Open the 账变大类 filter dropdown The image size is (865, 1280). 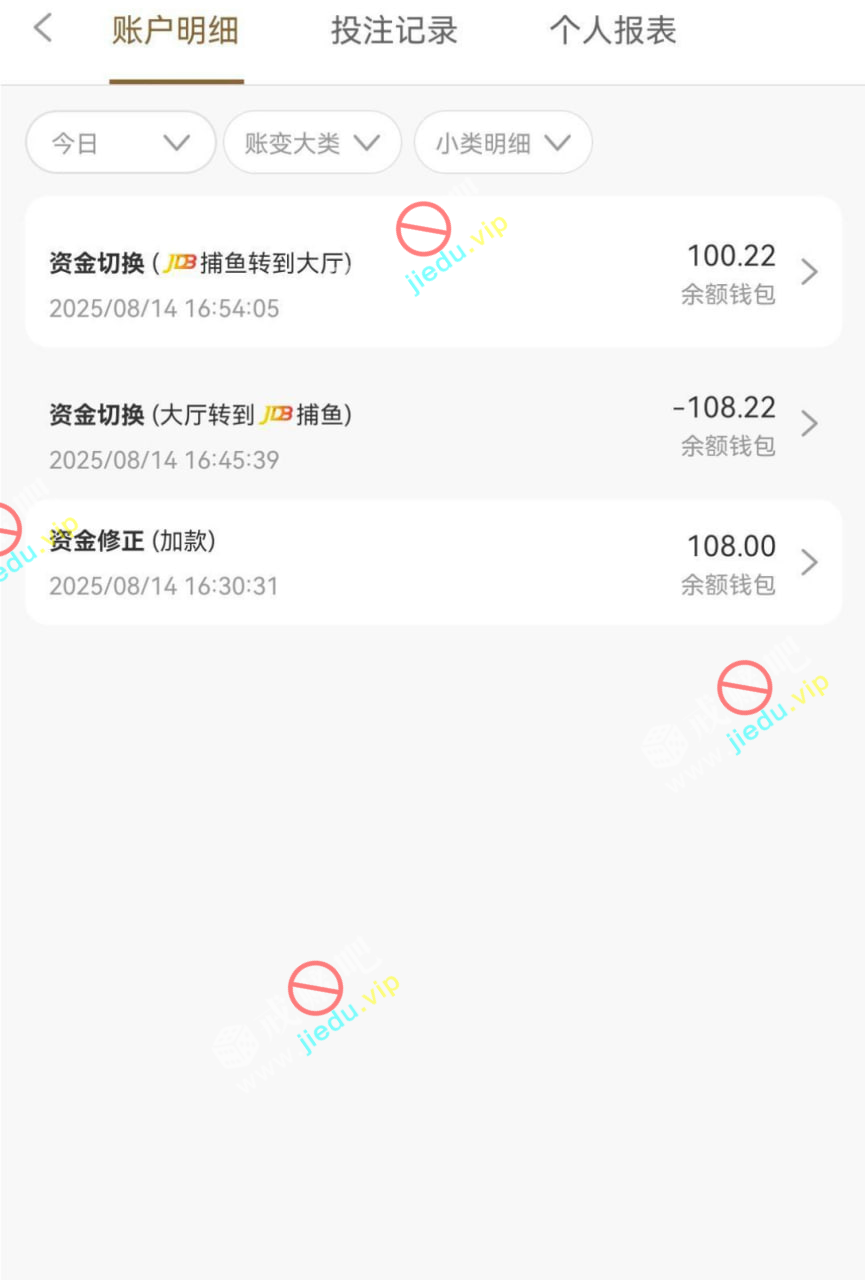click(312, 143)
